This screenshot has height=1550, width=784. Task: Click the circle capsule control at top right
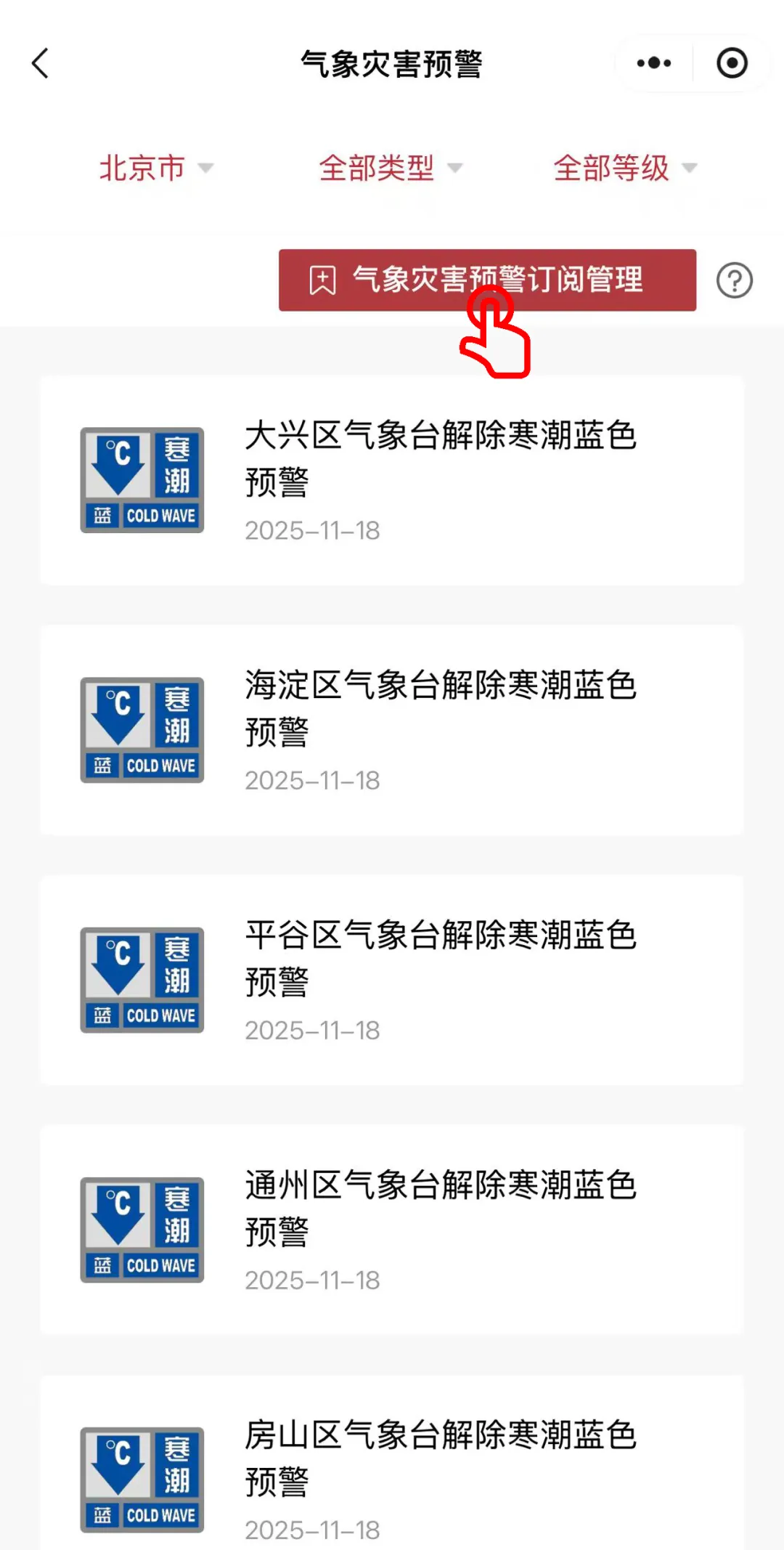pos(732,62)
